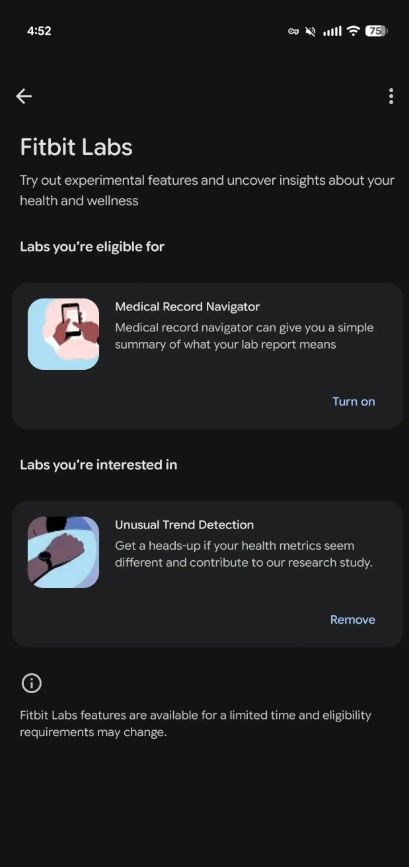Go back using the arrow icon
Image resolution: width=409 pixels, height=867 pixels.
pyautogui.click(x=24, y=96)
